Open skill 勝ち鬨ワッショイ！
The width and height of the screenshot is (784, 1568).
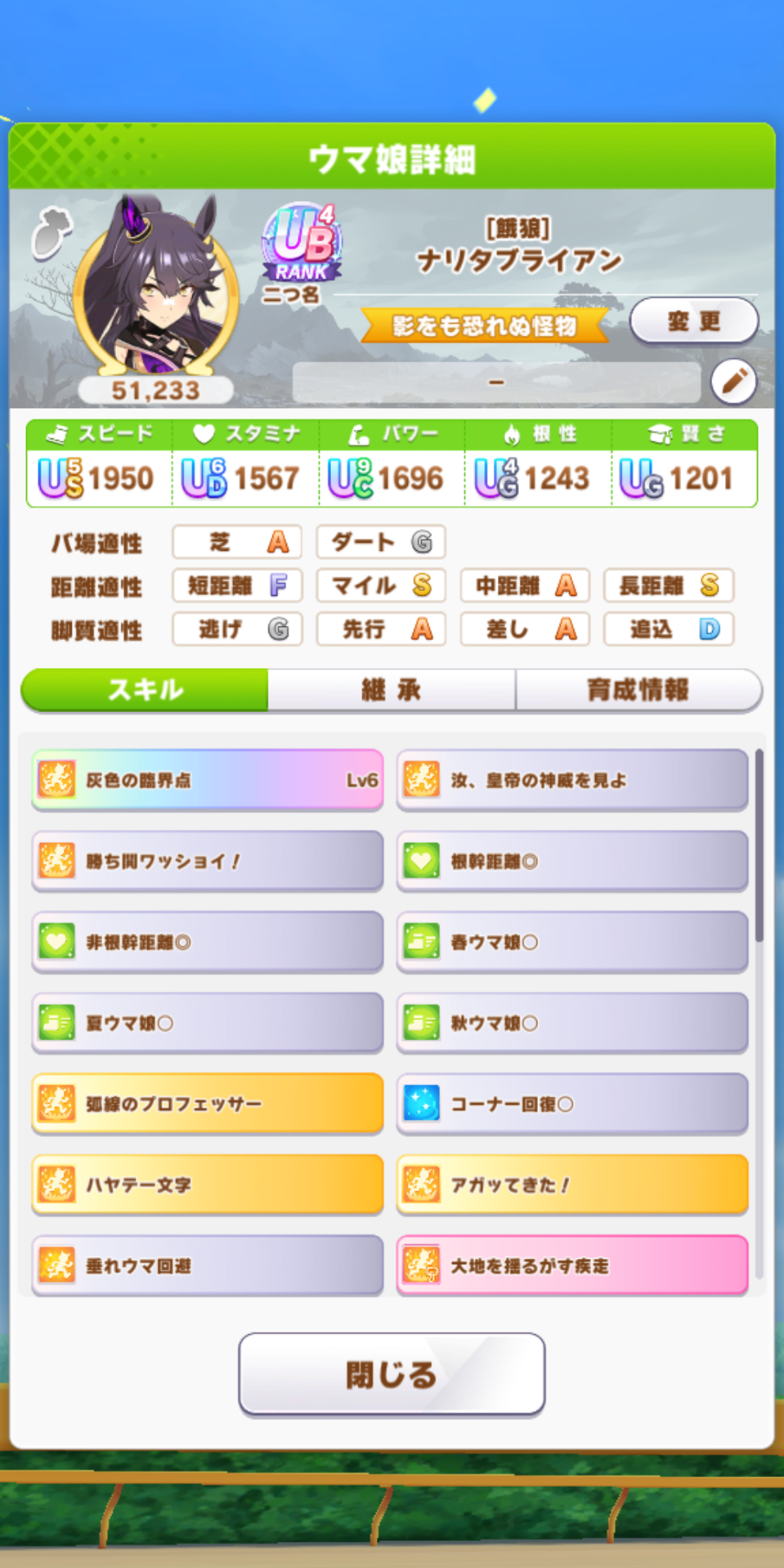(x=208, y=861)
